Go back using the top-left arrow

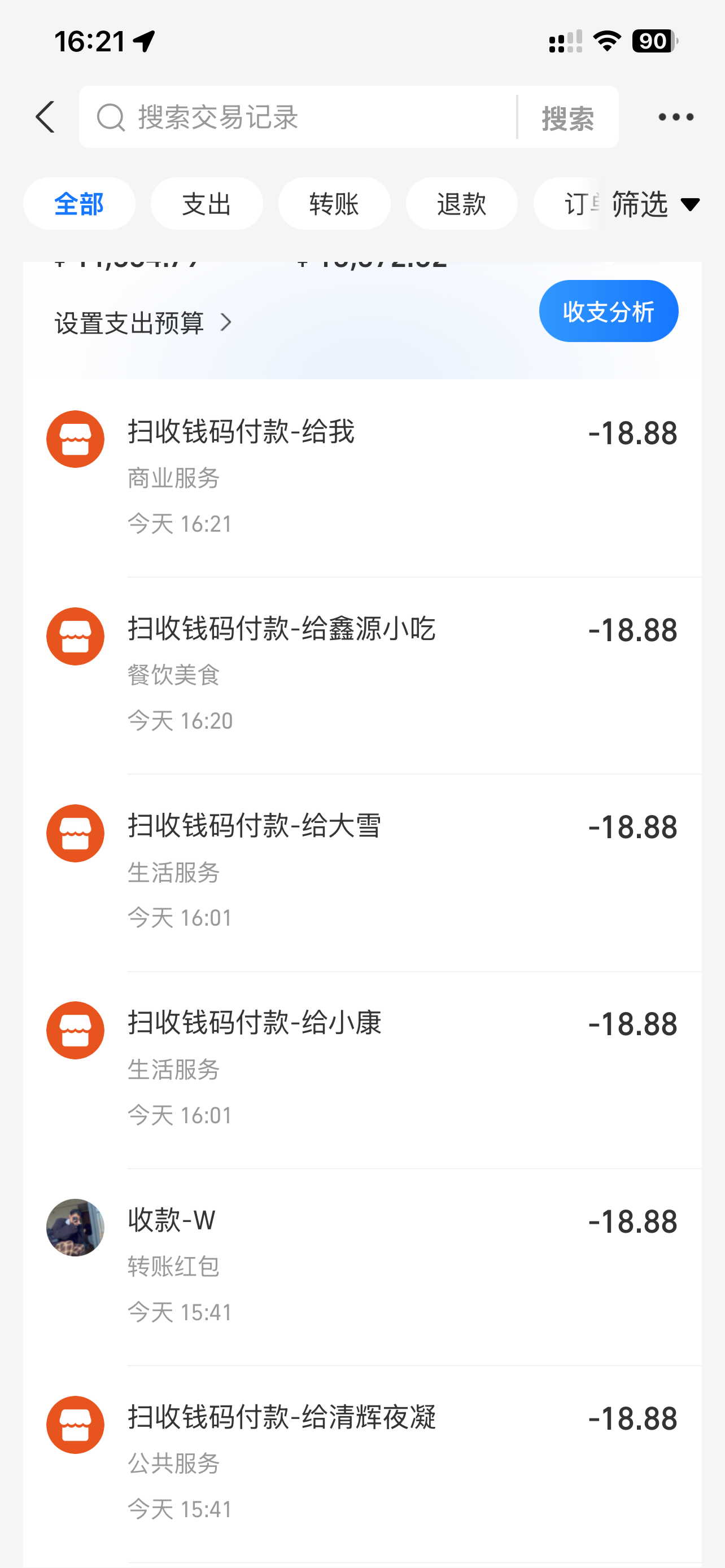(46, 117)
